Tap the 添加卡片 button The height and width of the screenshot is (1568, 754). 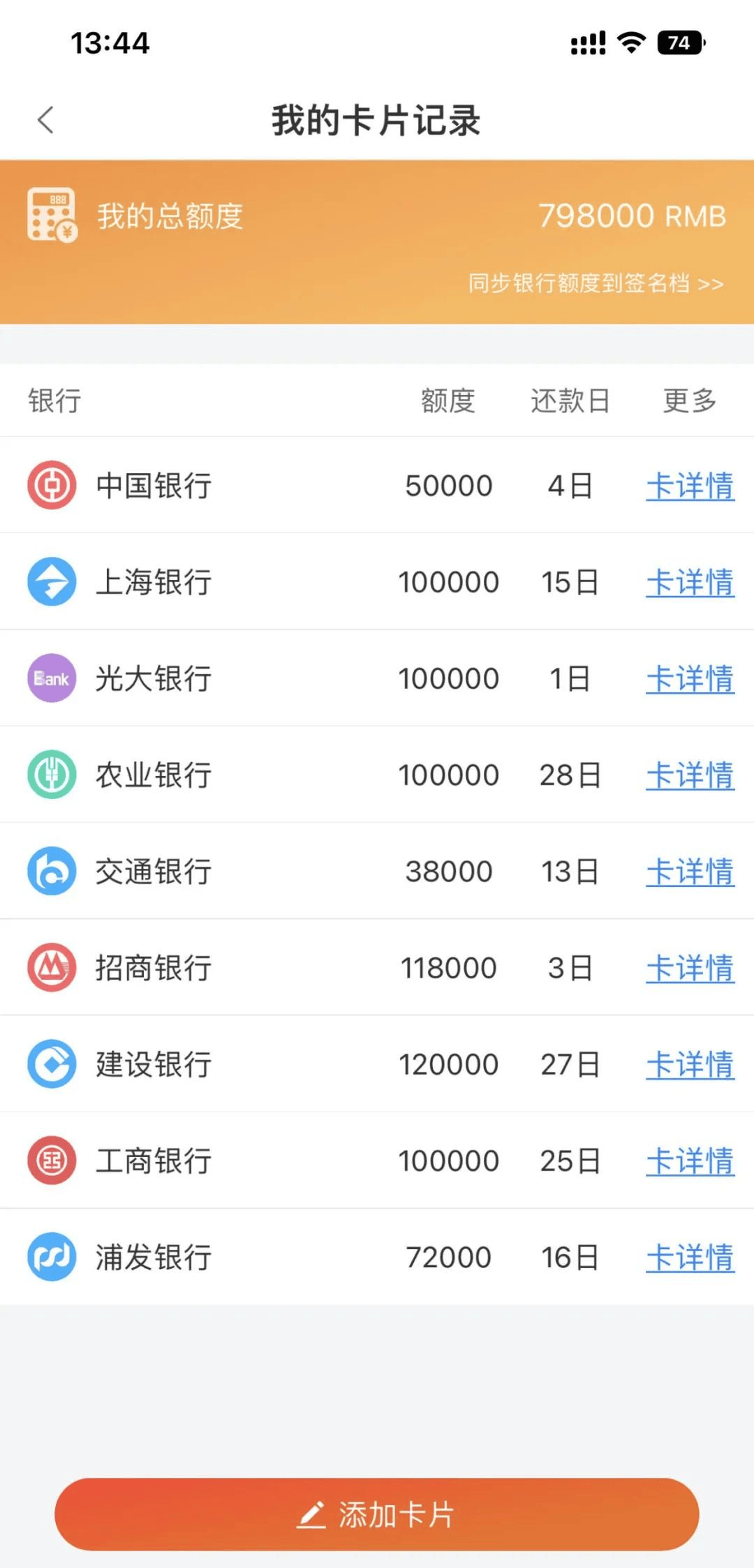point(377,1514)
